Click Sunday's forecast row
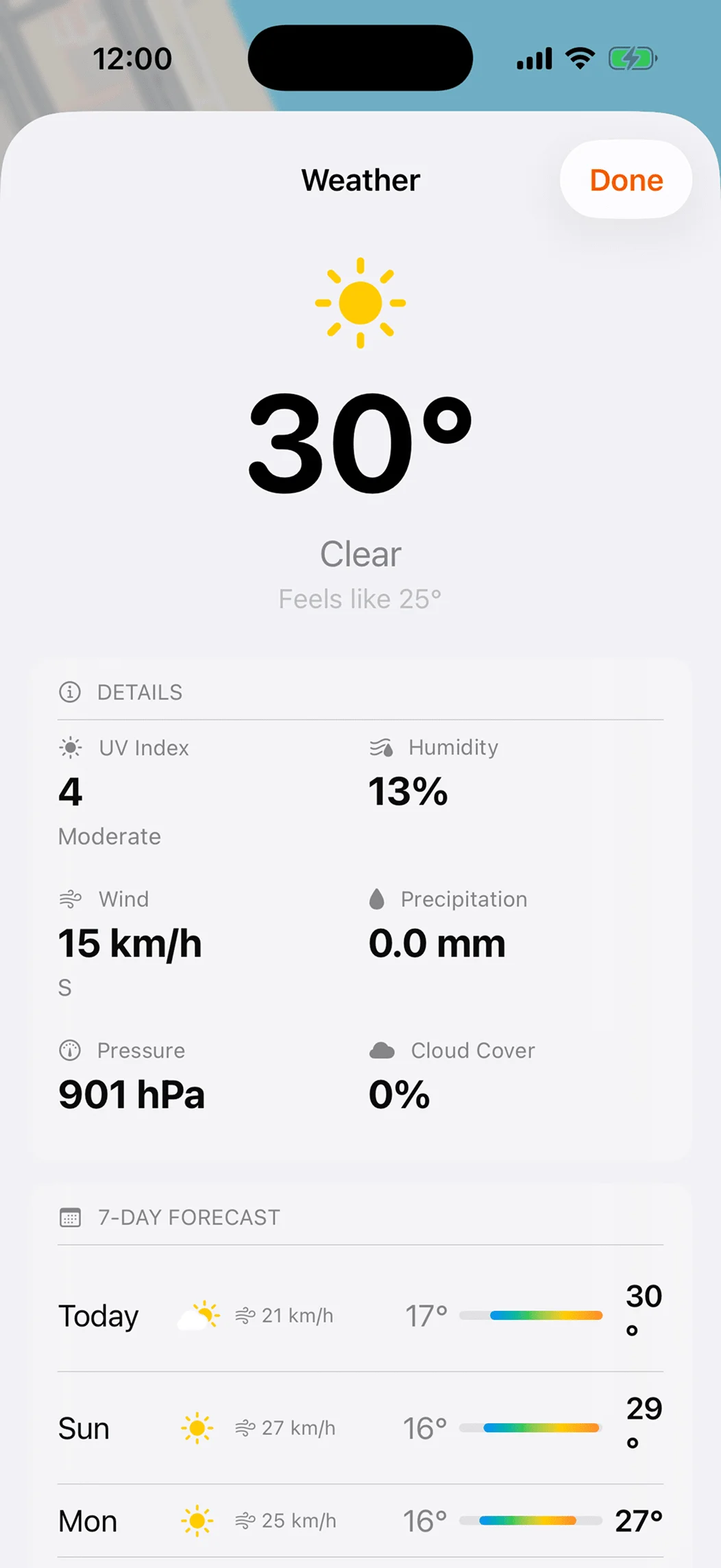This screenshot has height=1568, width=721. [360, 1428]
